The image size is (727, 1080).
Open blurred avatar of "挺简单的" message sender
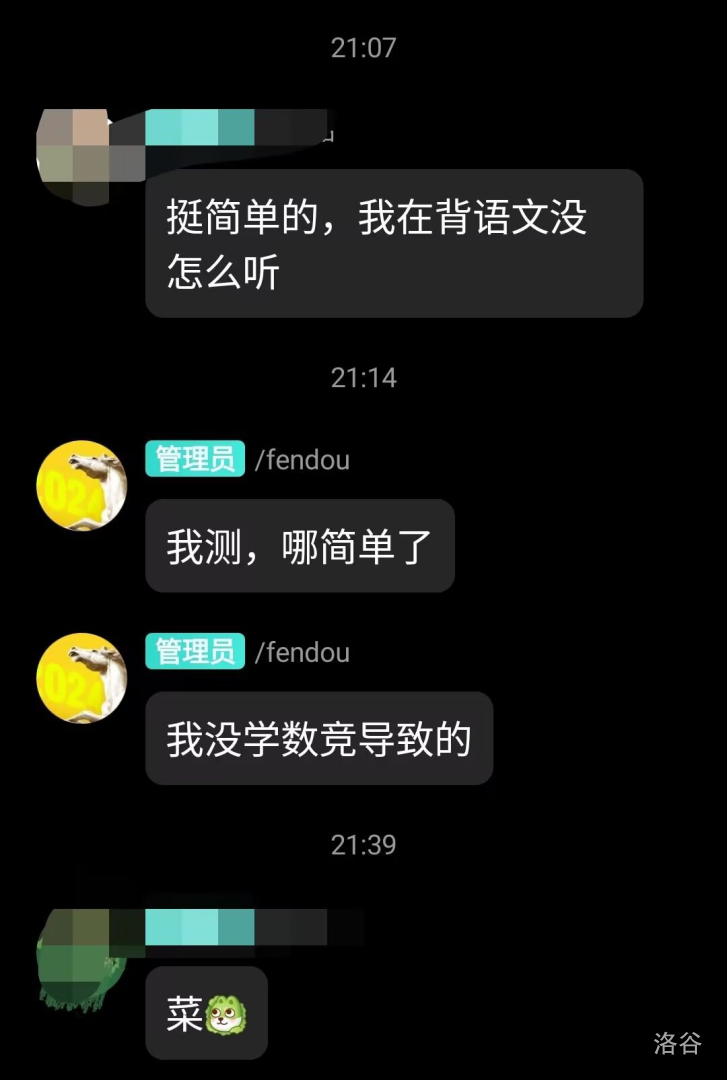(81, 157)
